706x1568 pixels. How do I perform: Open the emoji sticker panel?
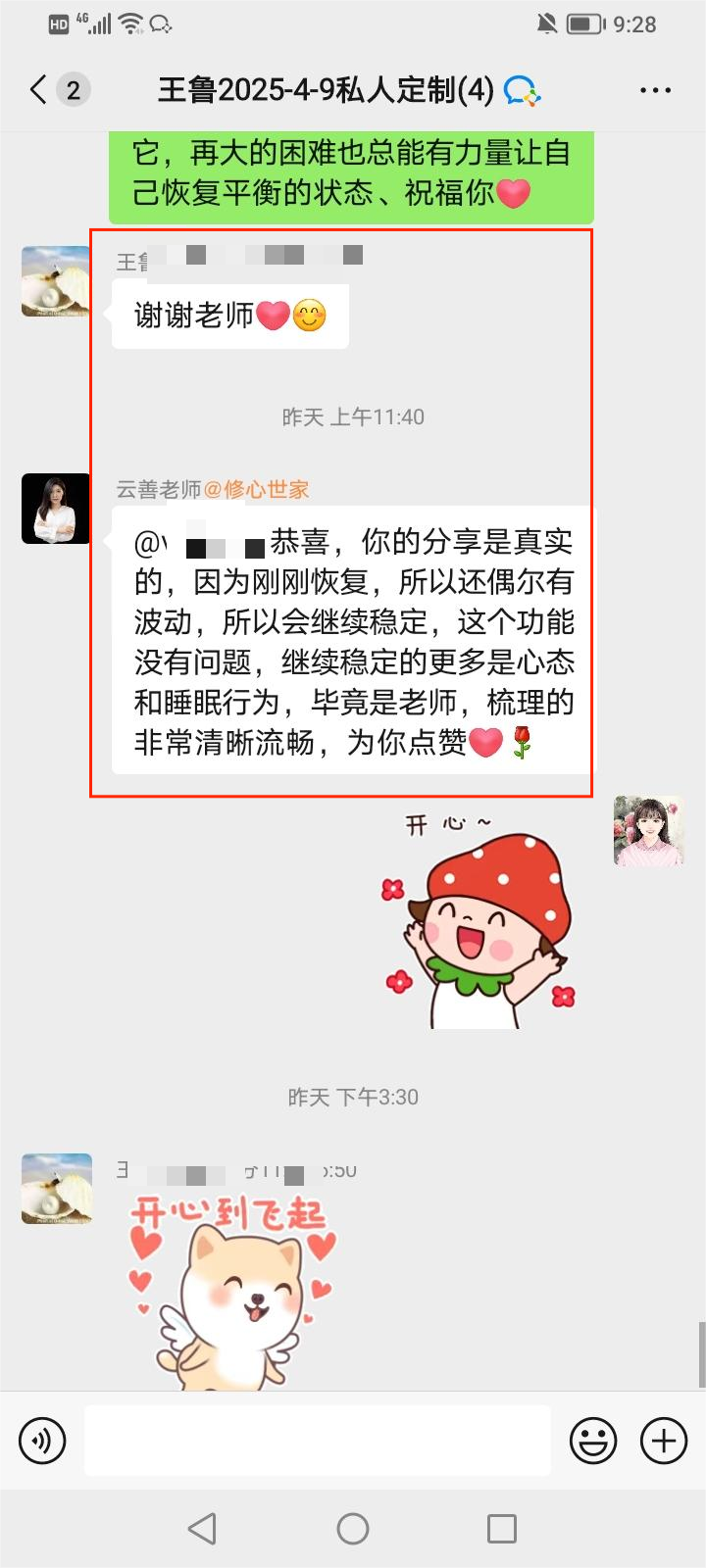(593, 1441)
